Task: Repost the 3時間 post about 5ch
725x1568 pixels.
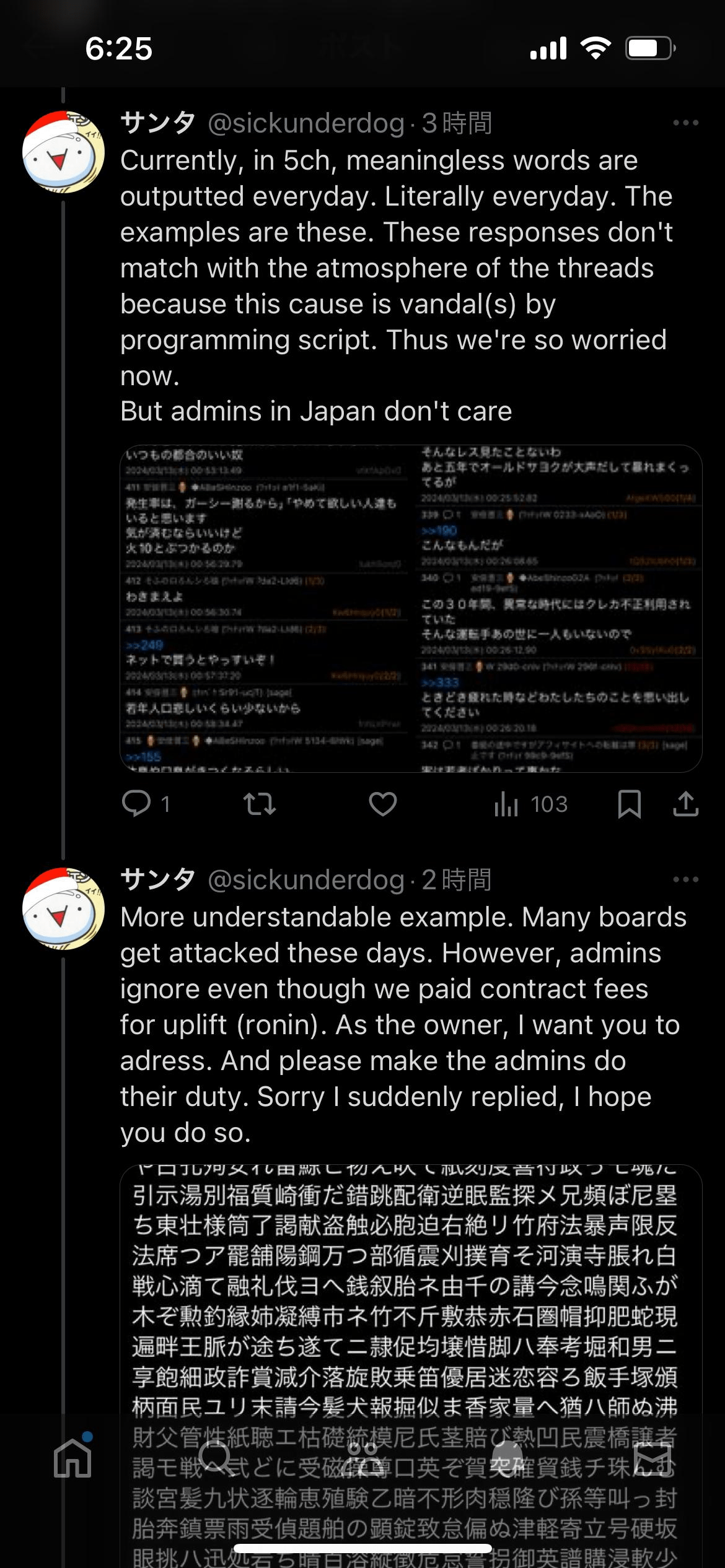Action: pos(259,804)
